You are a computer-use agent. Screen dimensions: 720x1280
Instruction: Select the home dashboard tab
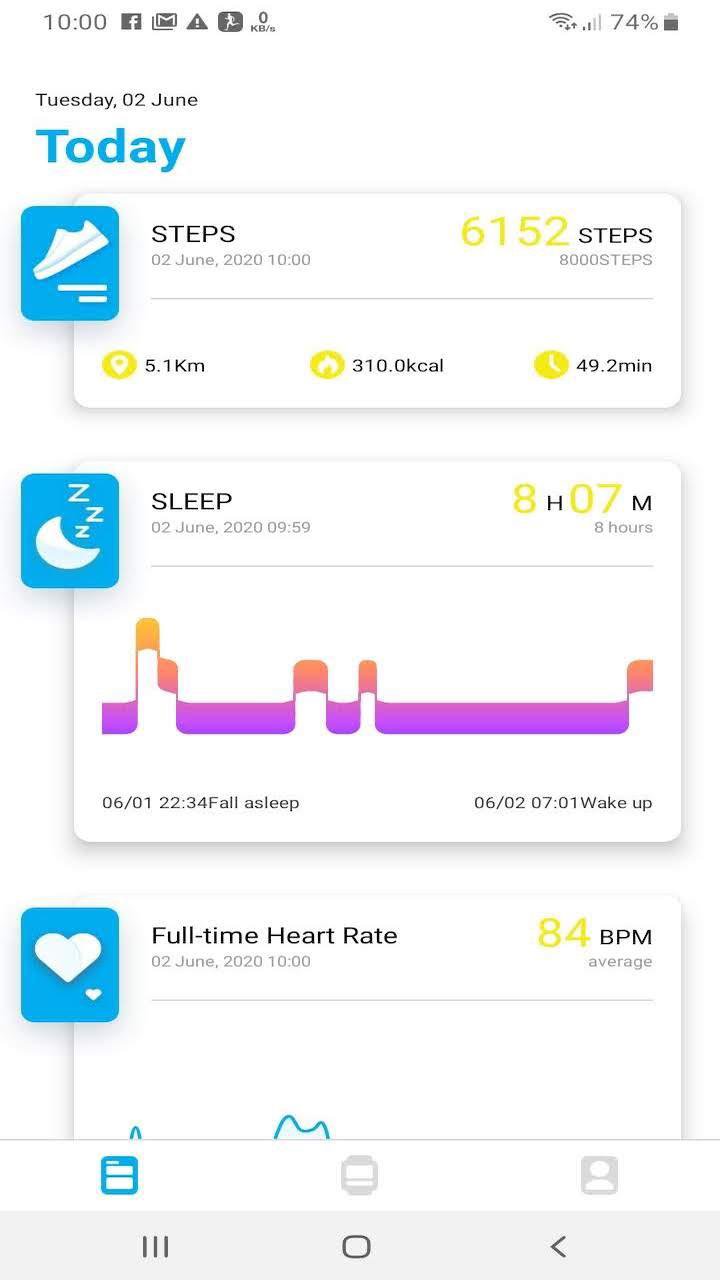[119, 1175]
